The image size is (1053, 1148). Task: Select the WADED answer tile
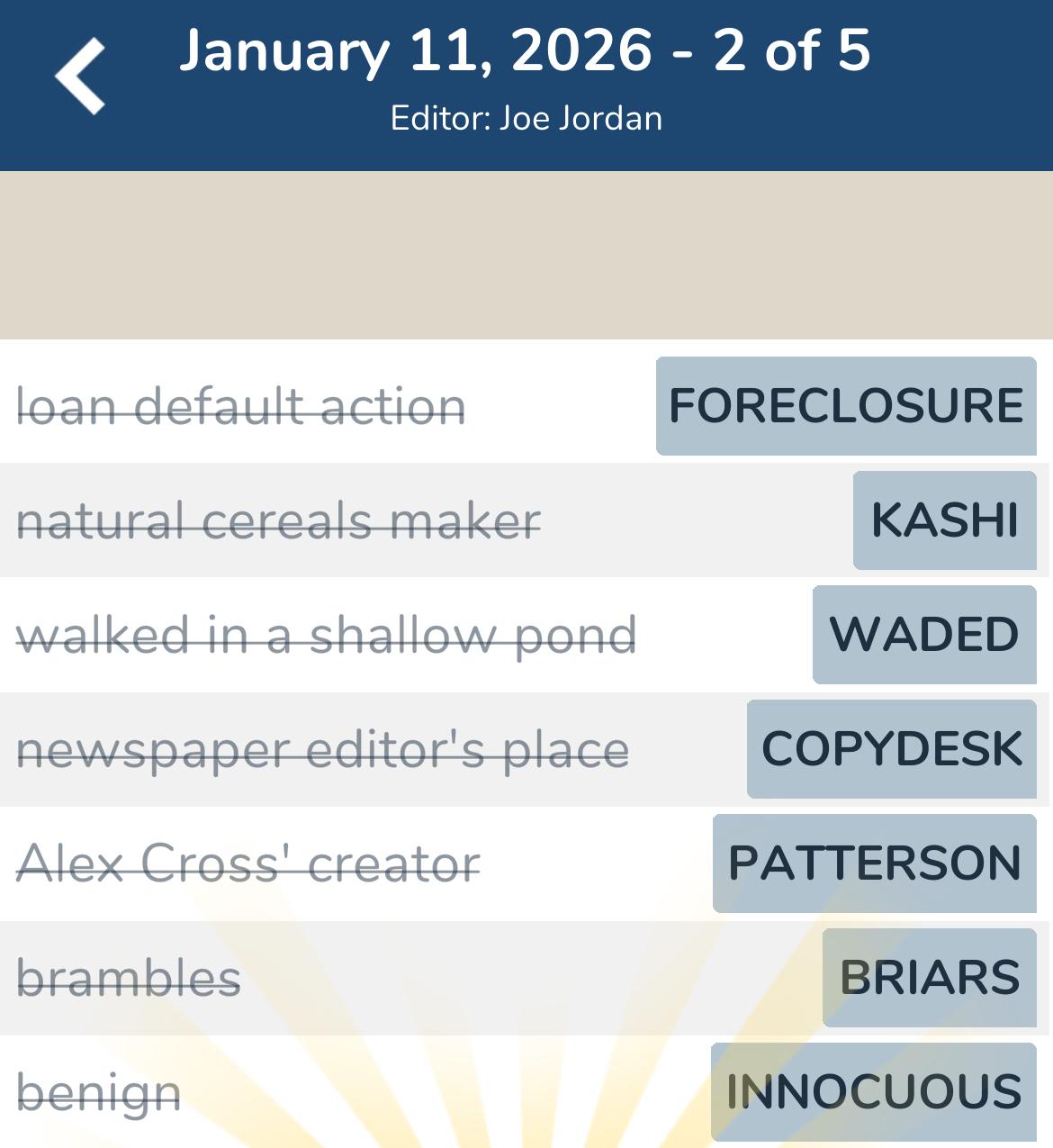pos(922,635)
